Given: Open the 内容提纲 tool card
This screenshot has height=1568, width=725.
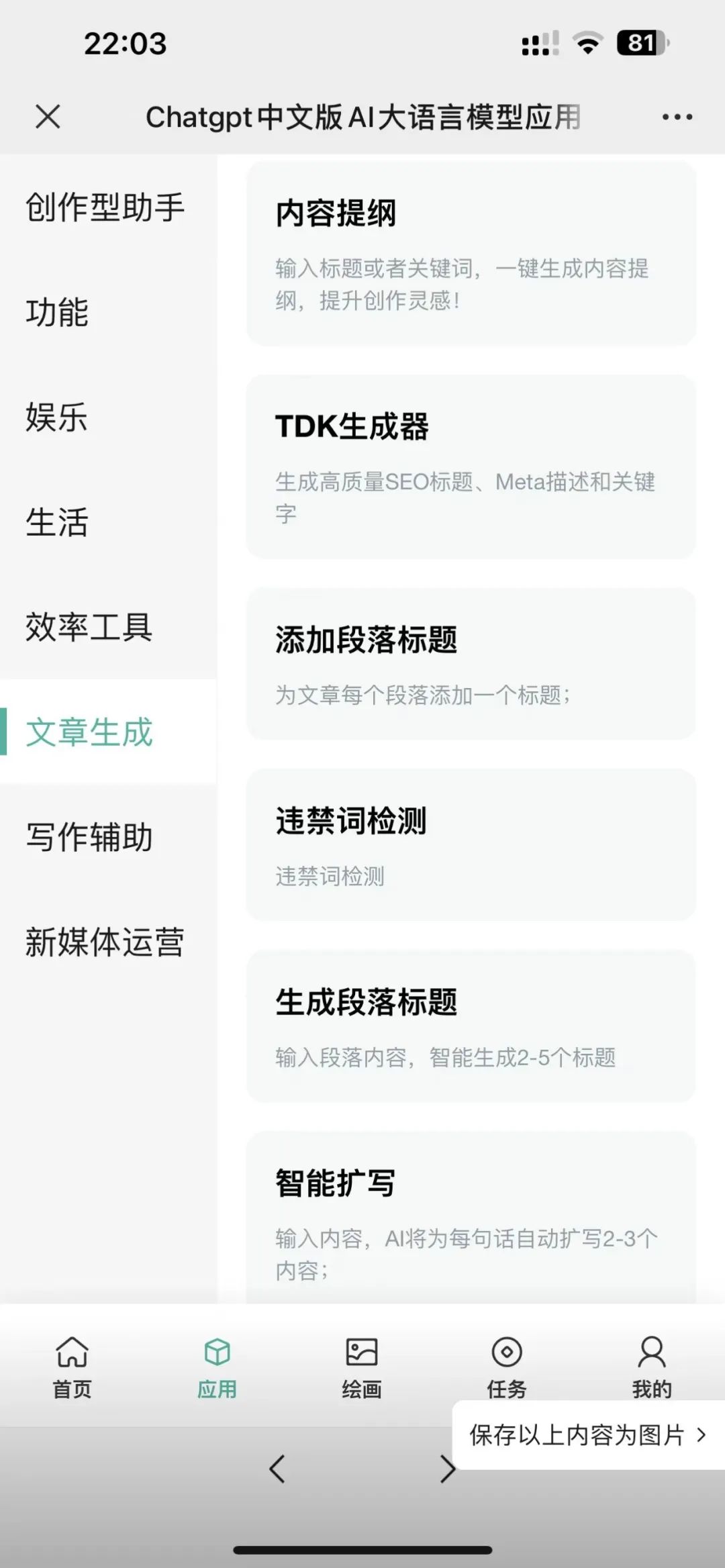Looking at the screenshot, I should coord(471,254).
